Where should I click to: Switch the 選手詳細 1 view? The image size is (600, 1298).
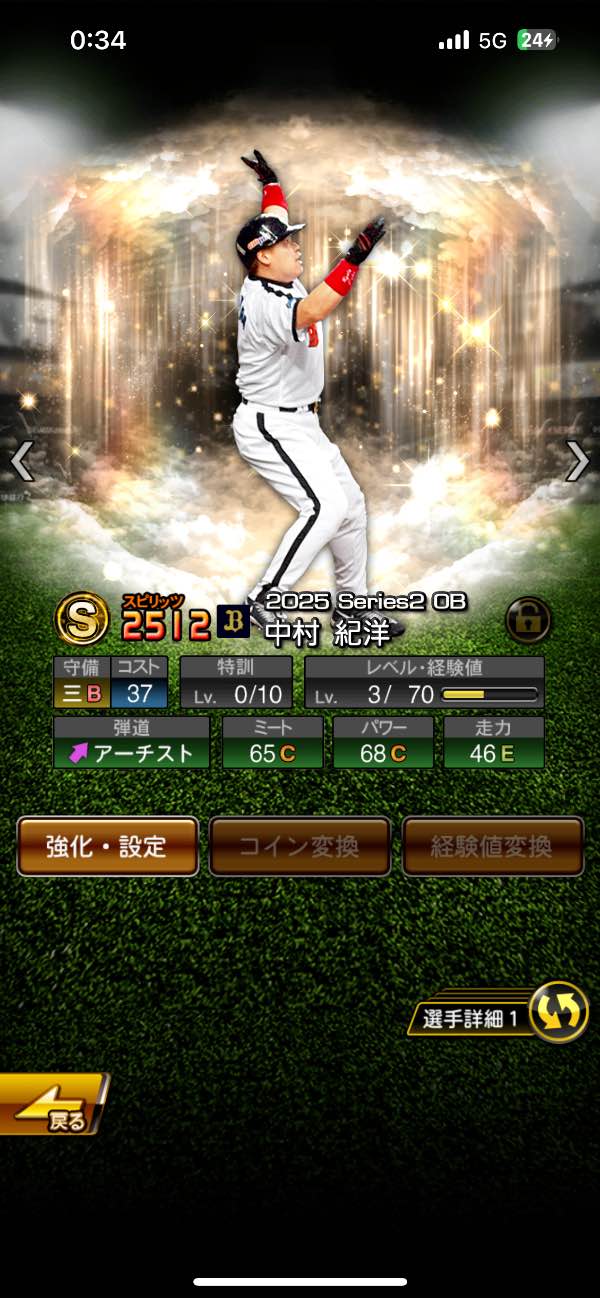tap(557, 1012)
